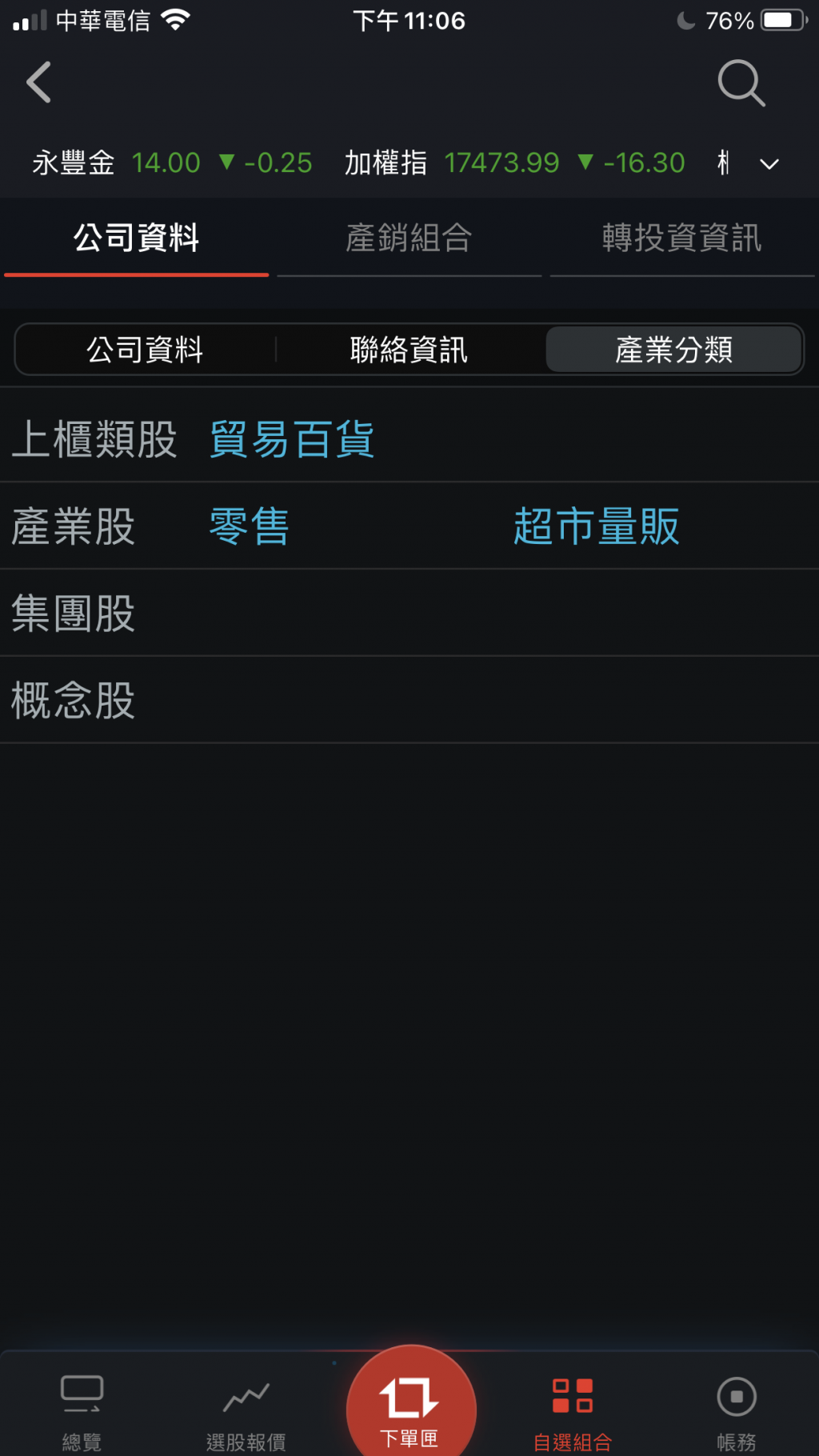Image resolution: width=819 pixels, height=1456 pixels.
Task: Switch to the 轉投資資訊 tab
Action: click(681, 238)
